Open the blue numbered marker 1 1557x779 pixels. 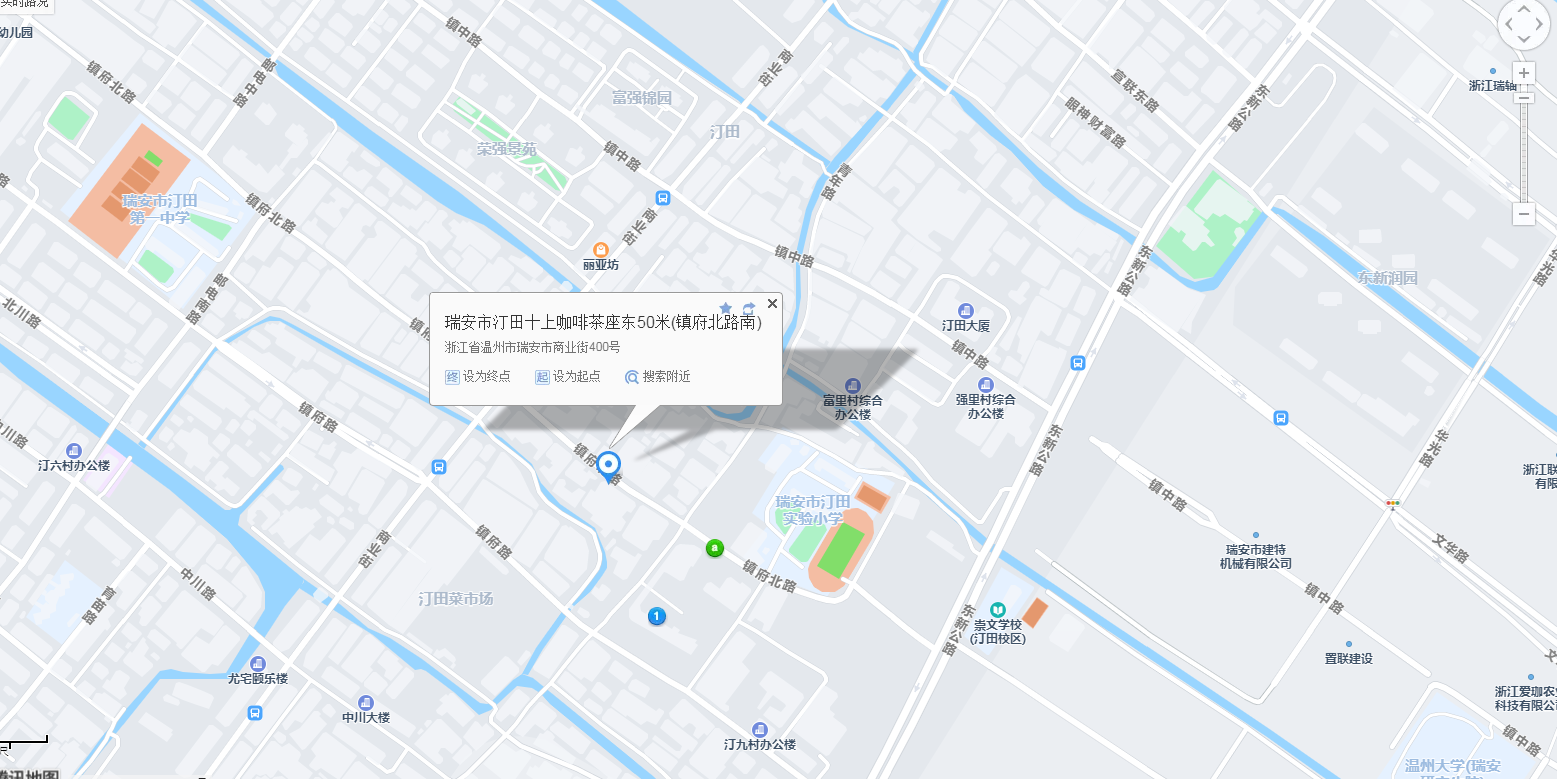[656, 616]
